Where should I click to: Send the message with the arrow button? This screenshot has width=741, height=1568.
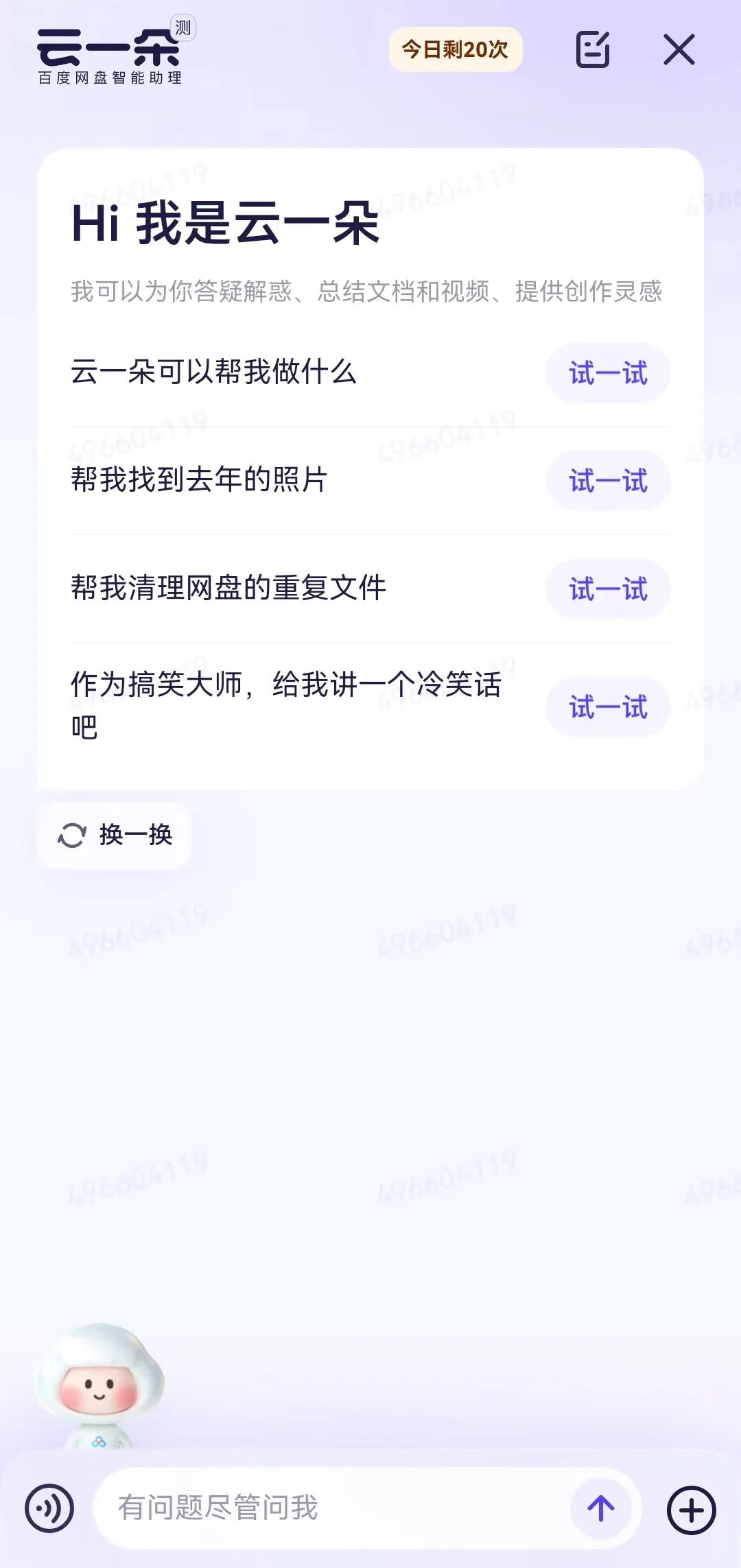pyautogui.click(x=601, y=1508)
